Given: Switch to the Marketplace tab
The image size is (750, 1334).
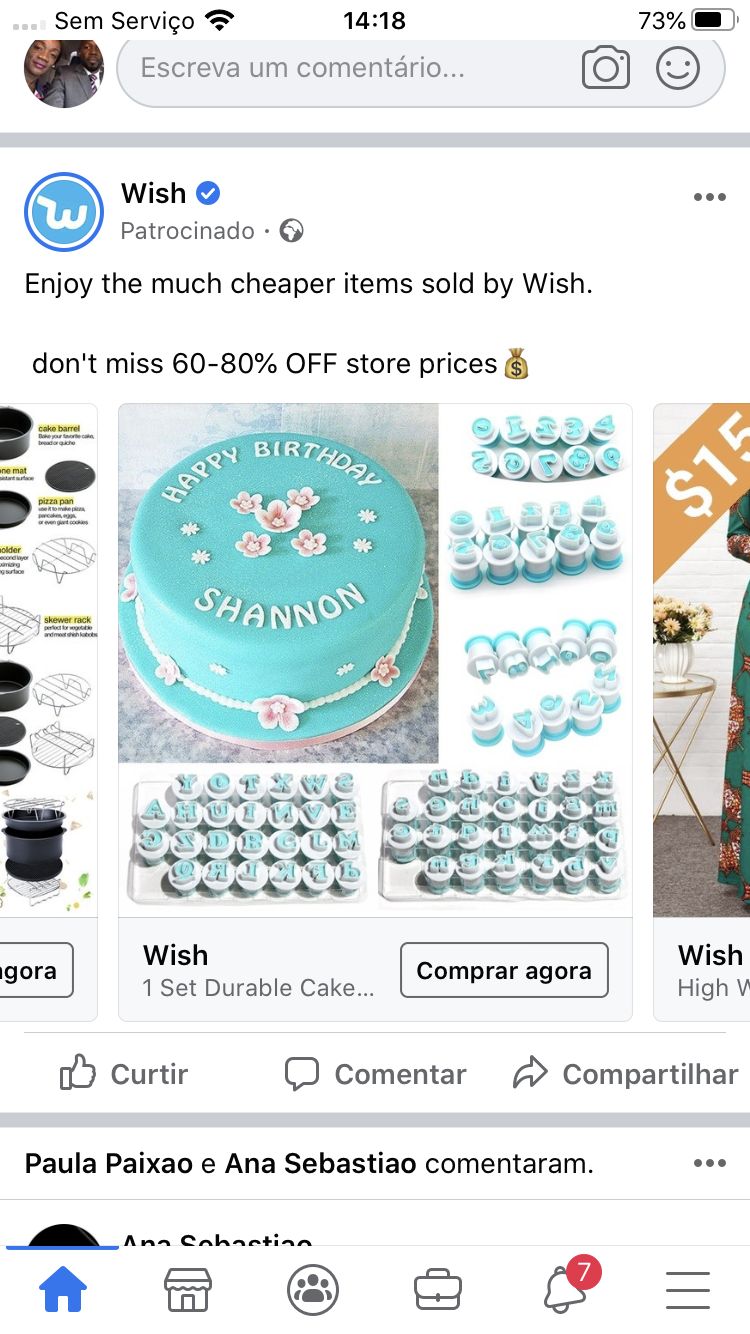Looking at the screenshot, I should (x=188, y=1290).
